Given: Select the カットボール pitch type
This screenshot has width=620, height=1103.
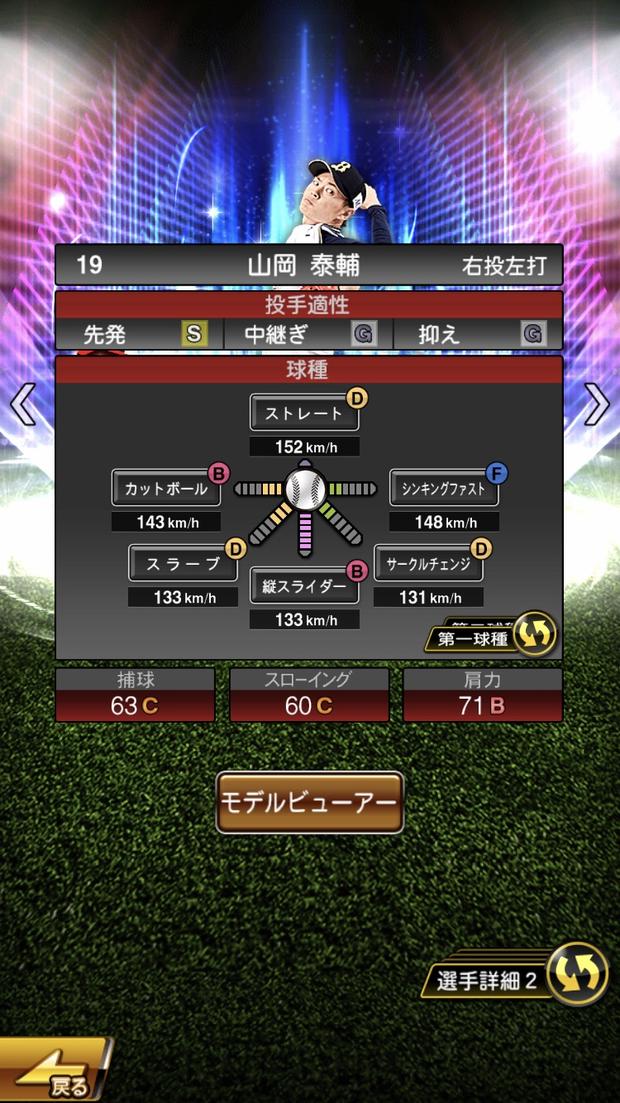Looking at the screenshot, I should (x=166, y=489).
